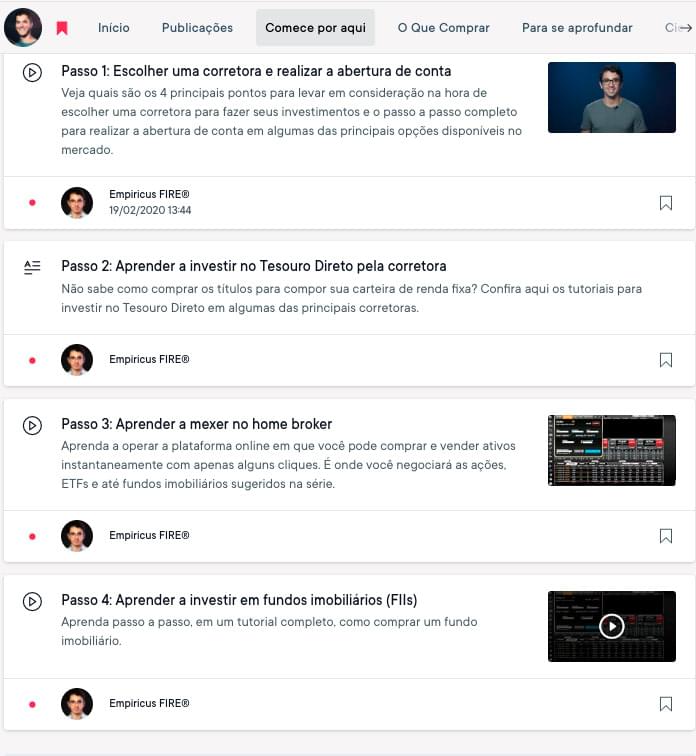Open Passo 1: Escolher uma corretora
This screenshot has height=756, width=696.
click(x=256, y=72)
